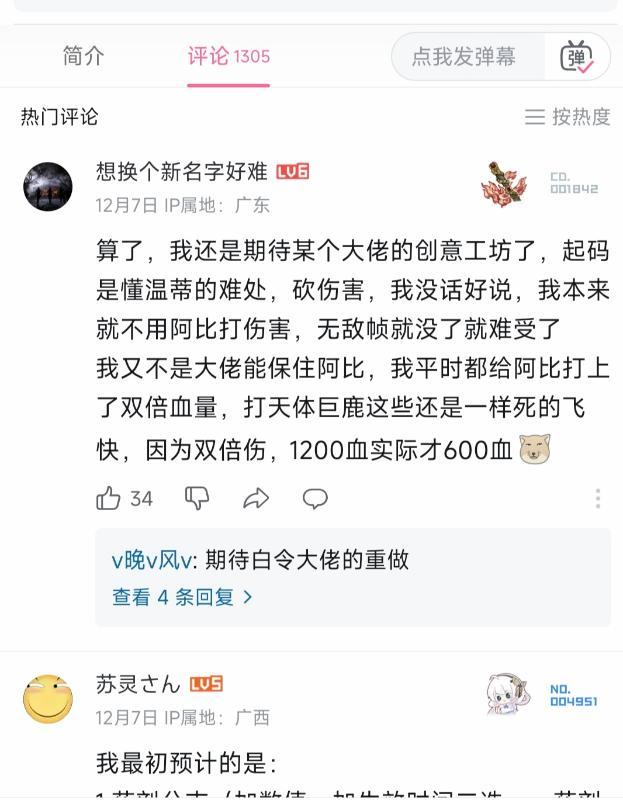Image resolution: width=623 pixels, height=800 pixels.
Task: Change comment sorting via 按热度
Action: pos(567,117)
